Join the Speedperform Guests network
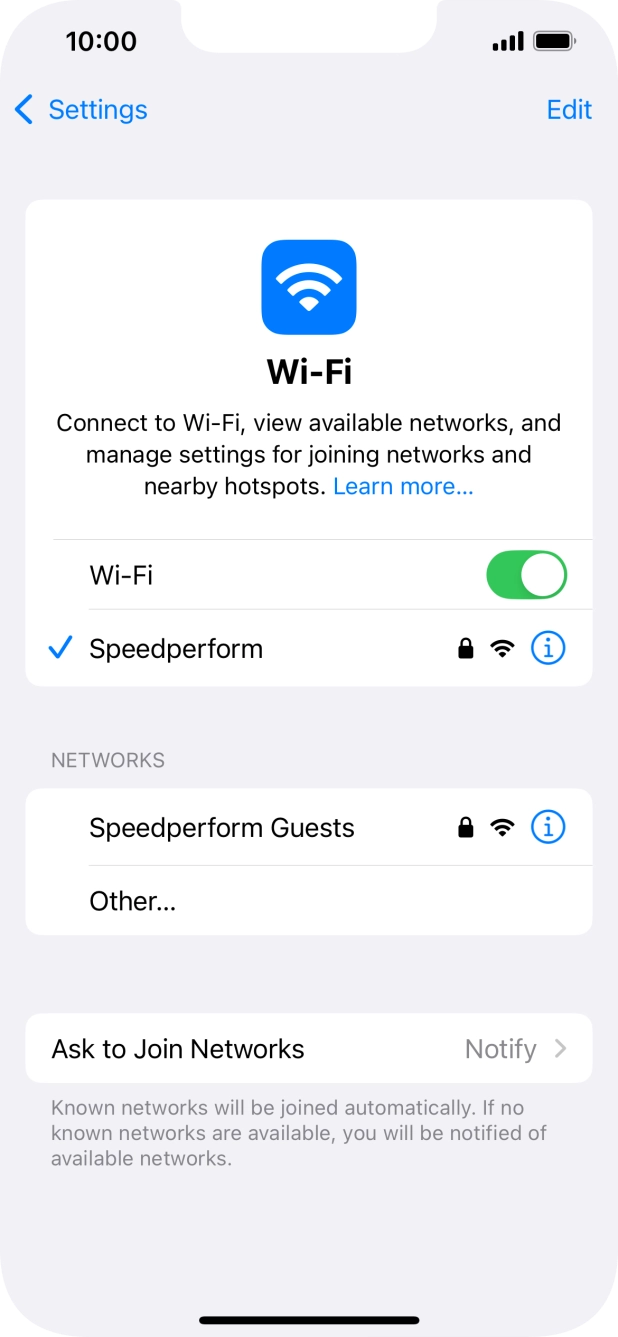This screenshot has width=618, height=1337. pos(222,828)
